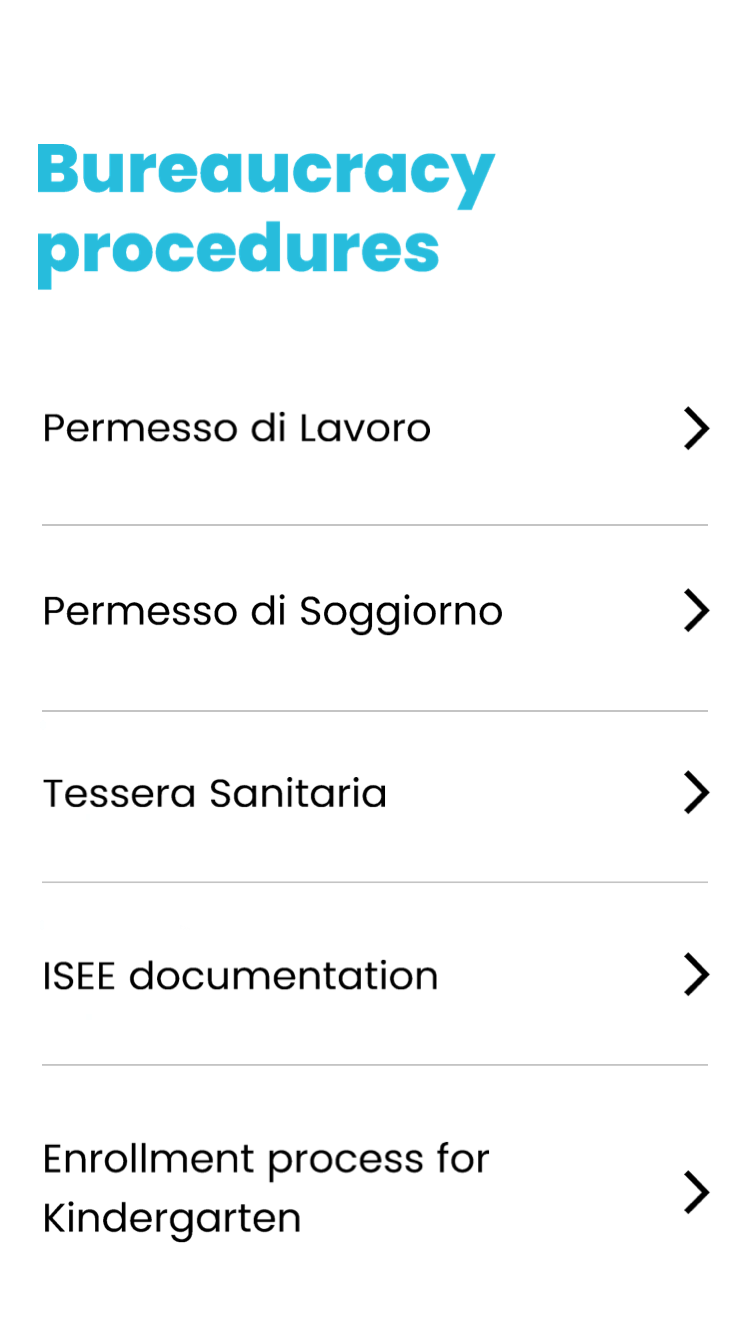Open the Permesso di Lavoro procedure
Screen dimensions: 750x1334
click(x=374, y=429)
